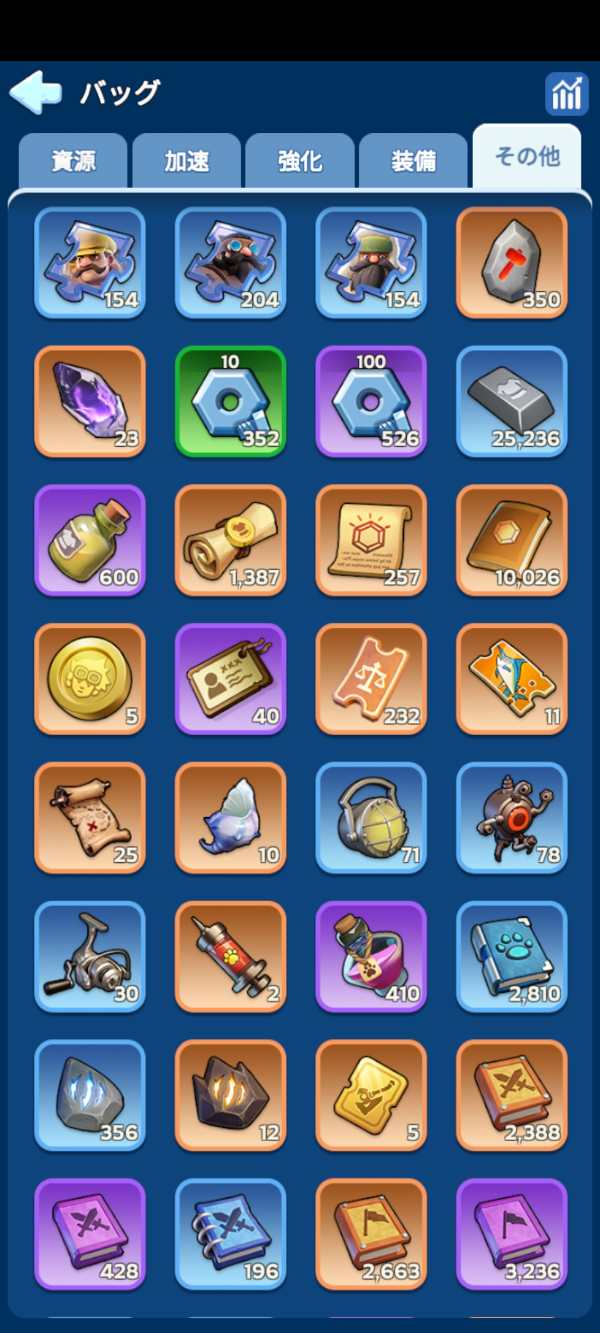Open the 強化 tab
Image resolution: width=600 pixels, height=1333 pixels.
(x=300, y=160)
